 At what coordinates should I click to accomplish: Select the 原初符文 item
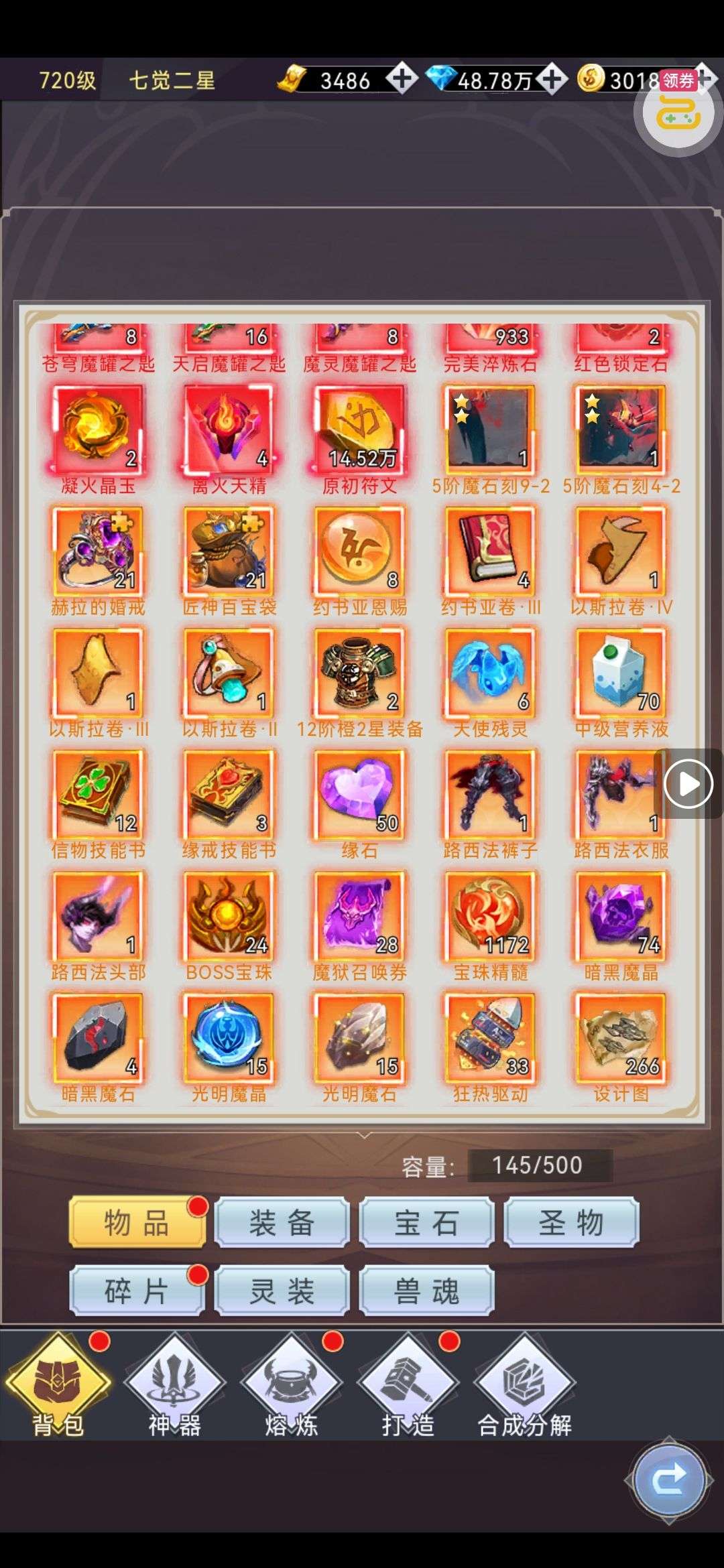point(360,430)
